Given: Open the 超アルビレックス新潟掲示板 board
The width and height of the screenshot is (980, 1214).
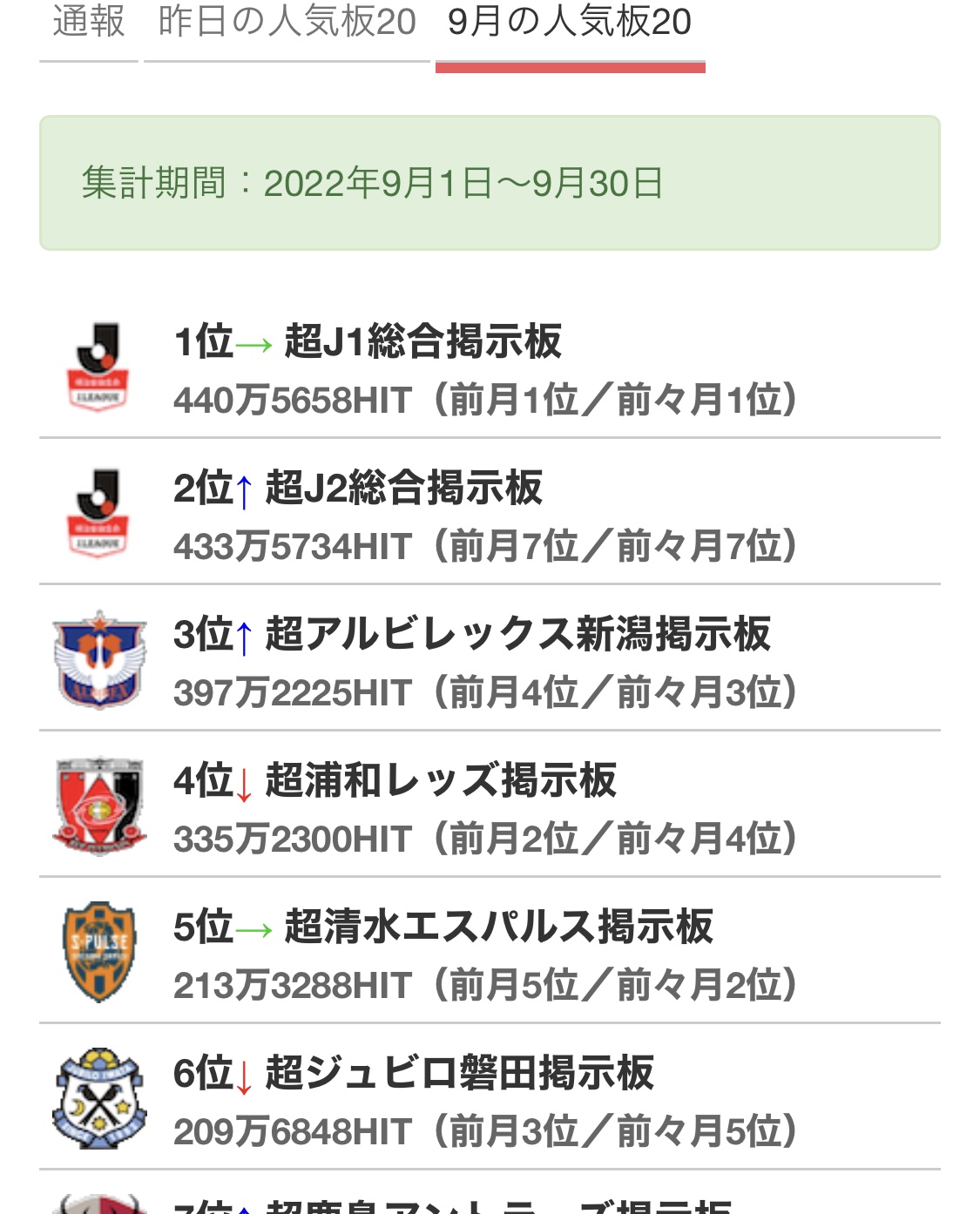Looking at the screenshot, I should [x=517, y=634].
